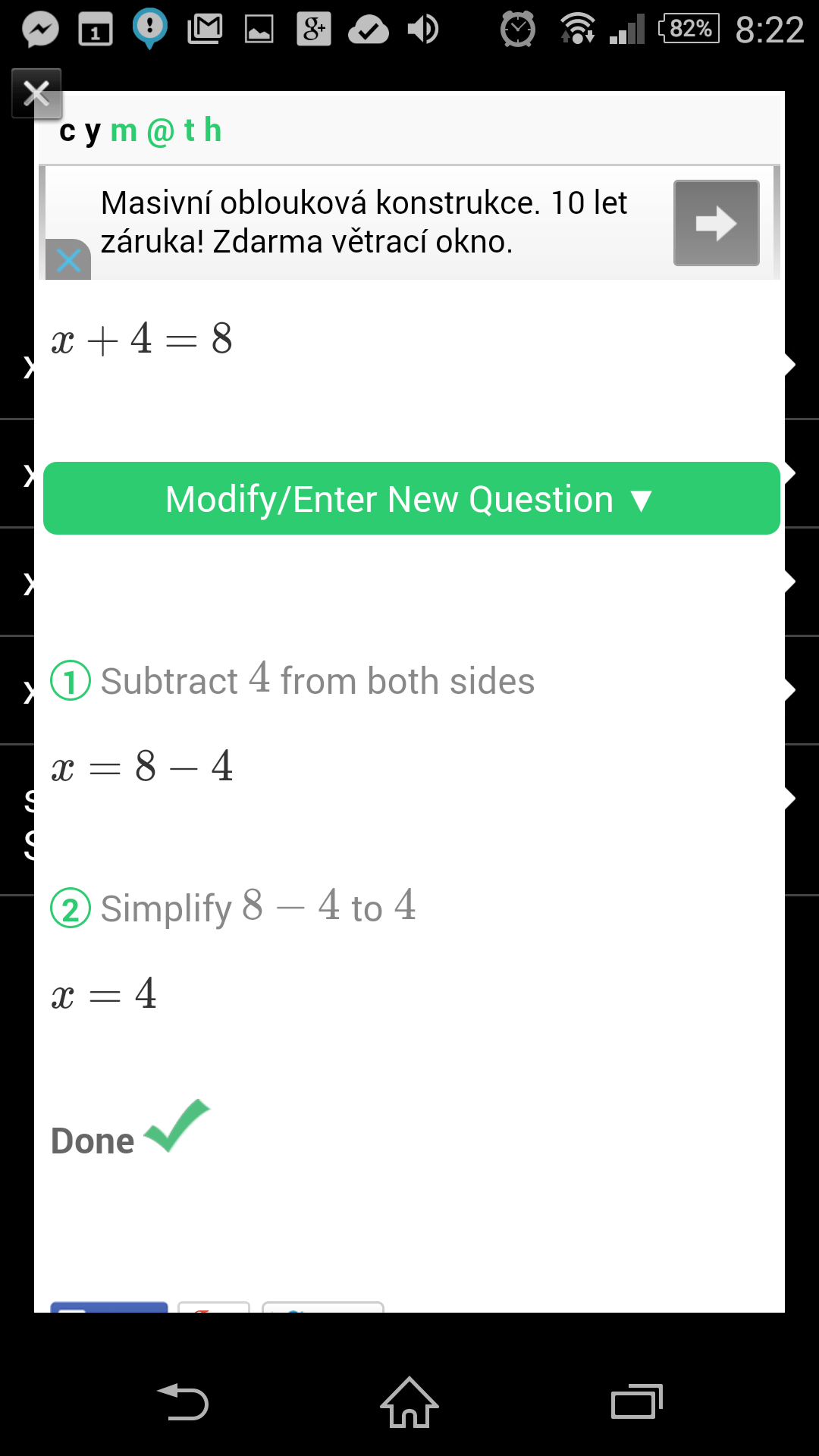Open the recent apps view
This screenshot has width=819, height=1456.
(637, 1402)
